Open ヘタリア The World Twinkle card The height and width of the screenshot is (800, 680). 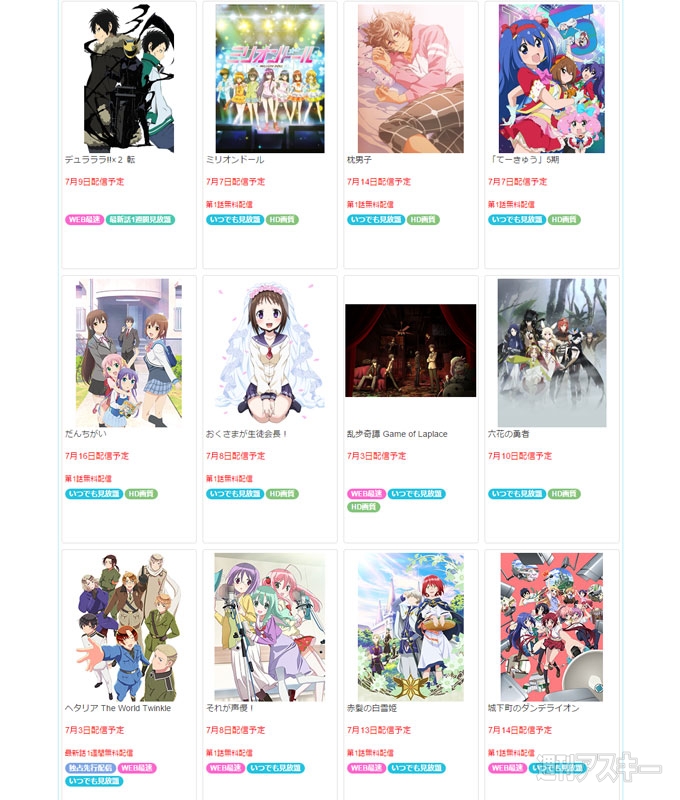click(x=129, y=626)
